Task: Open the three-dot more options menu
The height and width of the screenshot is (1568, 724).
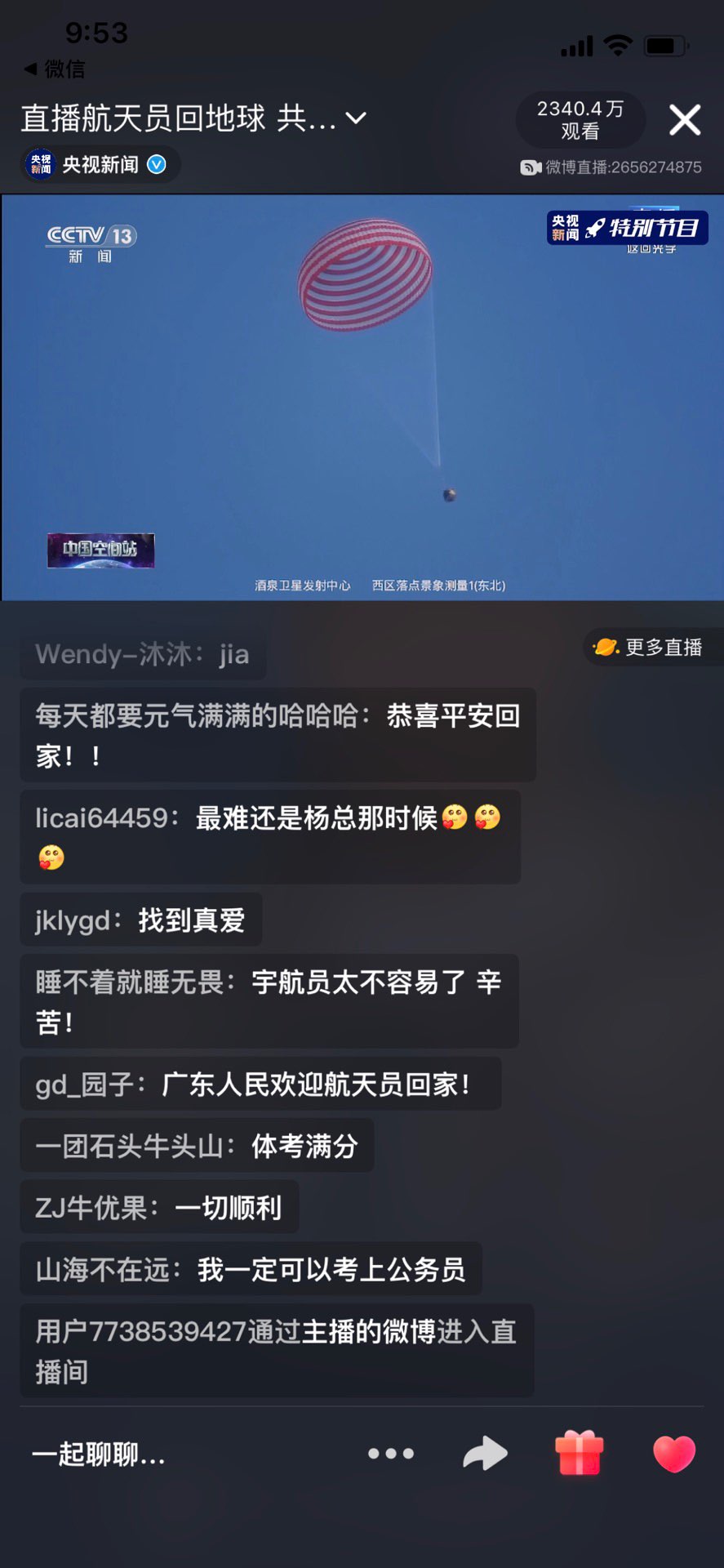Action: click(x=391, y=1454)
